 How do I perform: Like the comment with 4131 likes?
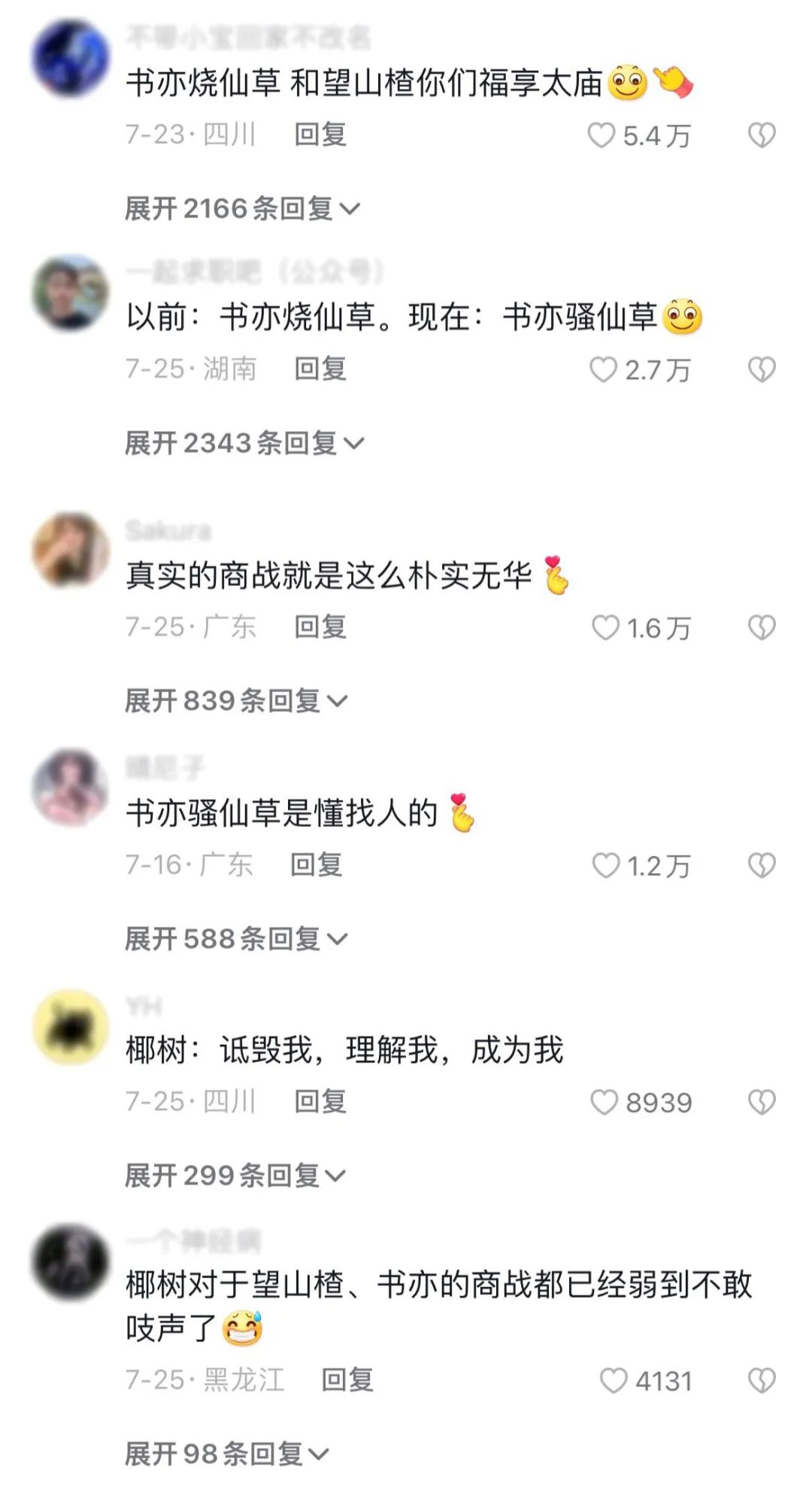[x=613, y=1381]
